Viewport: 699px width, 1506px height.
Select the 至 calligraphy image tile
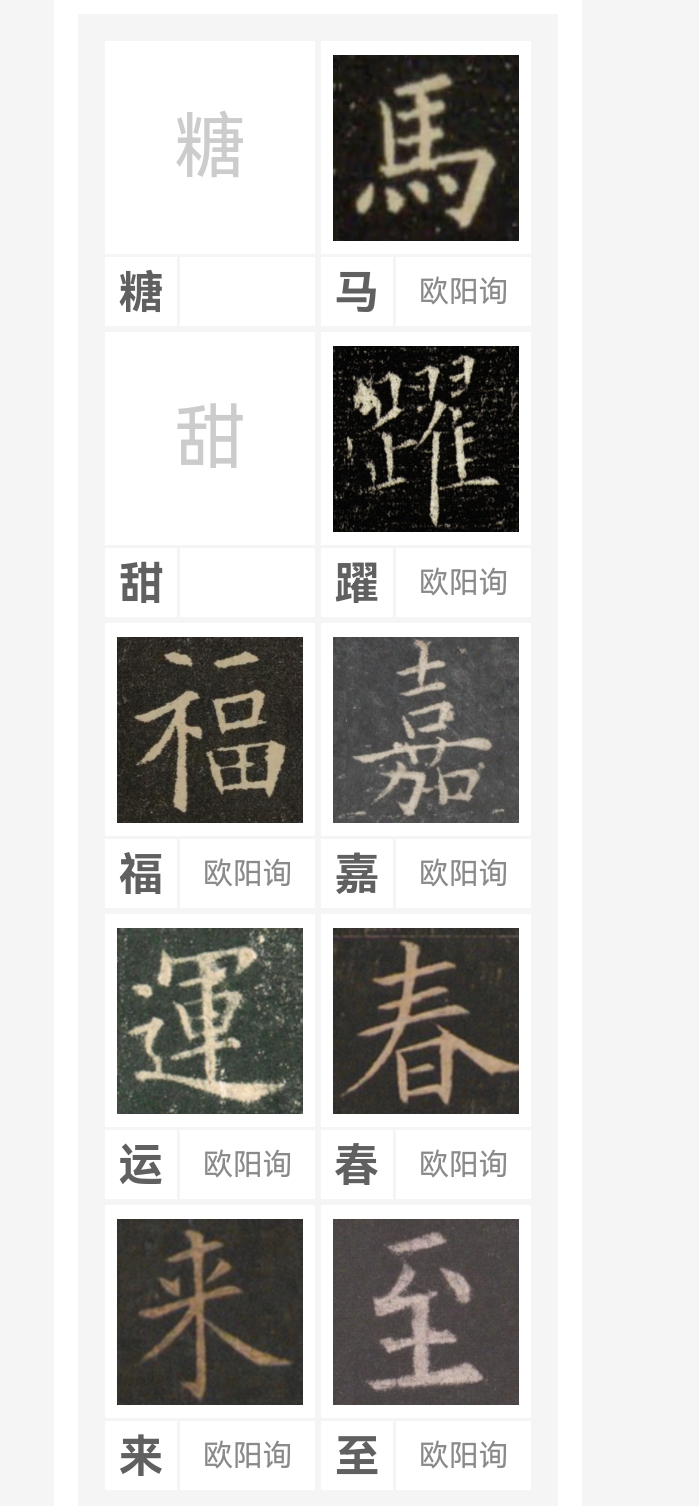pos(426,1312)
